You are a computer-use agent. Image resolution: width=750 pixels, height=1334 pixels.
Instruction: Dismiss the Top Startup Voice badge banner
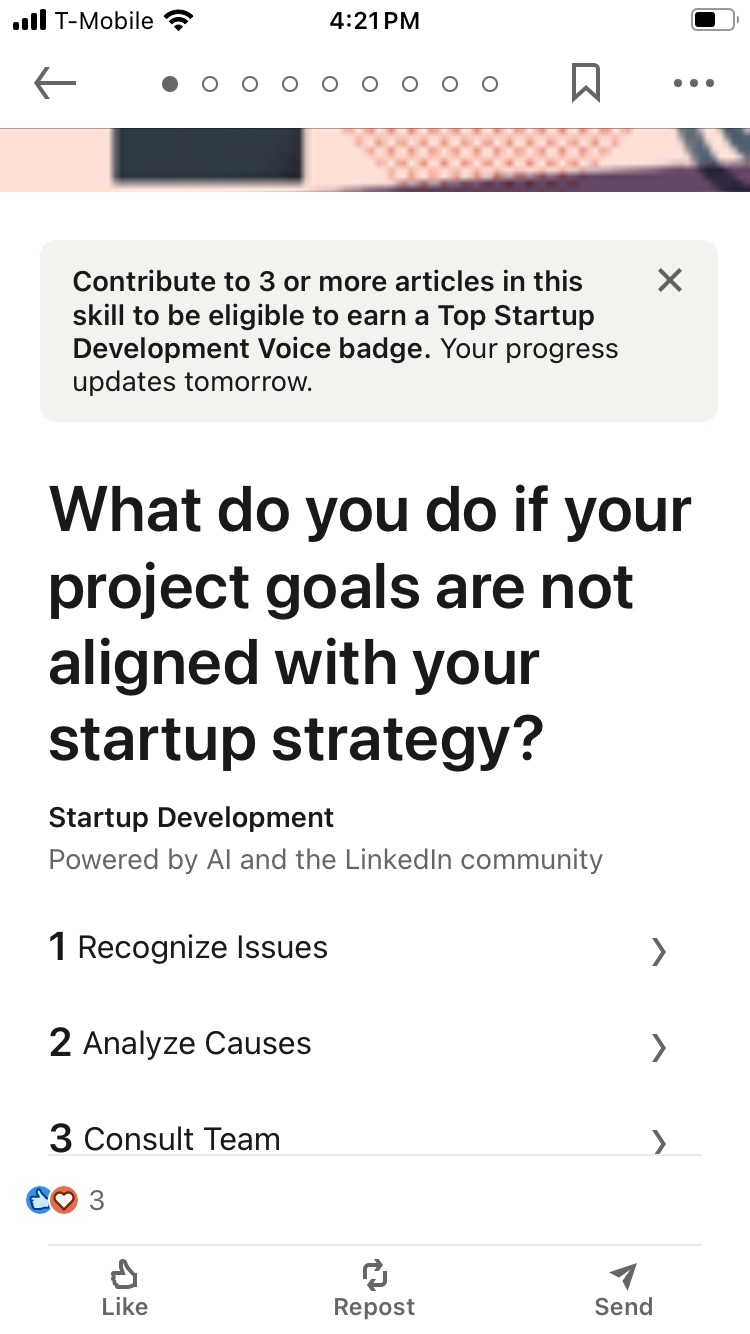pos(669,281)
